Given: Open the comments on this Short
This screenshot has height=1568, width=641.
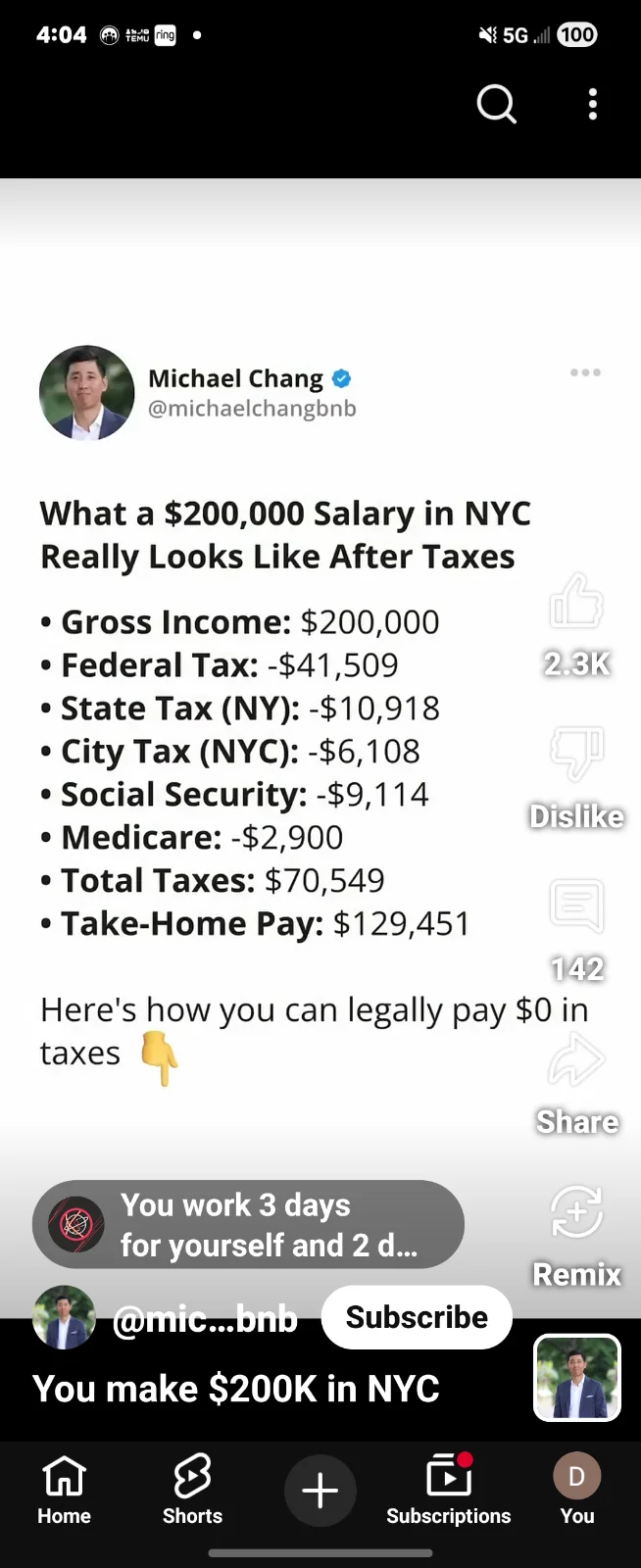Looking at the screenshot, I should pos(576,906).
